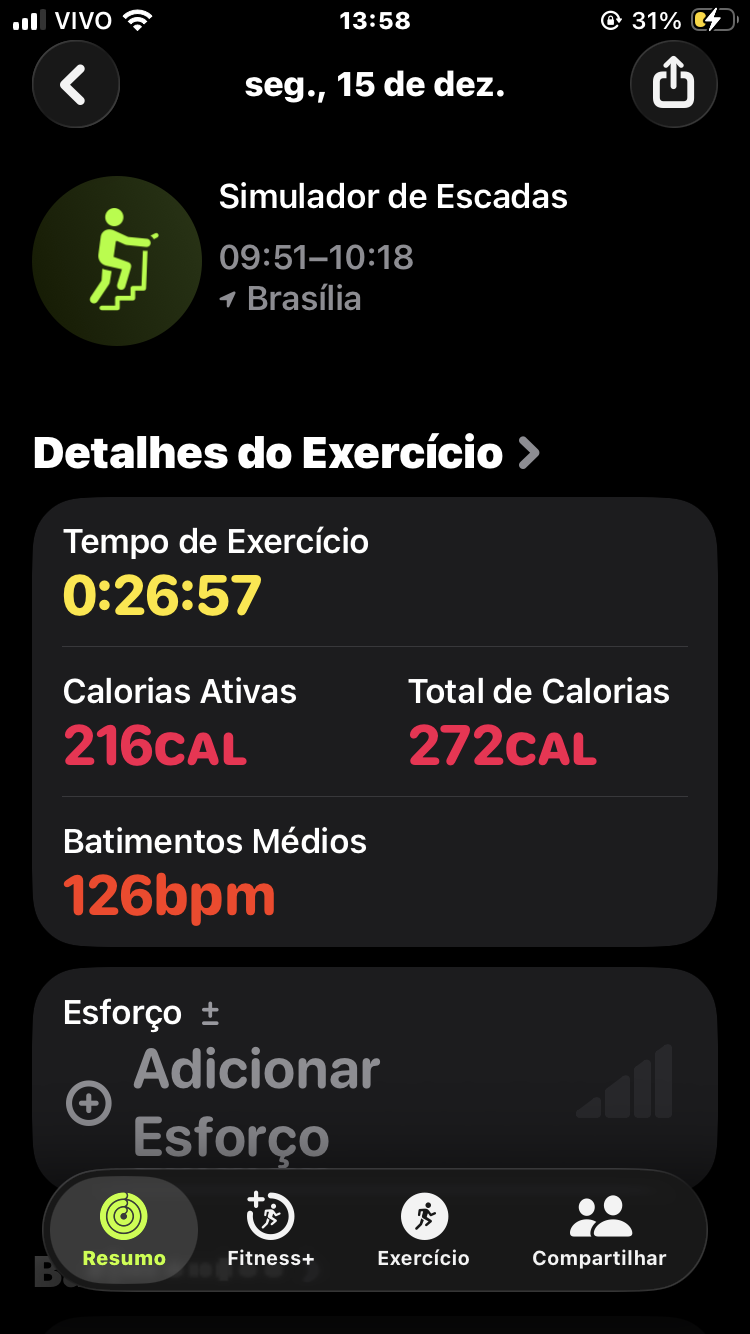Viewport: 750px width, 1334px height.
Task: Open Compartilhar via the people icon
Action: [598, 1216]
